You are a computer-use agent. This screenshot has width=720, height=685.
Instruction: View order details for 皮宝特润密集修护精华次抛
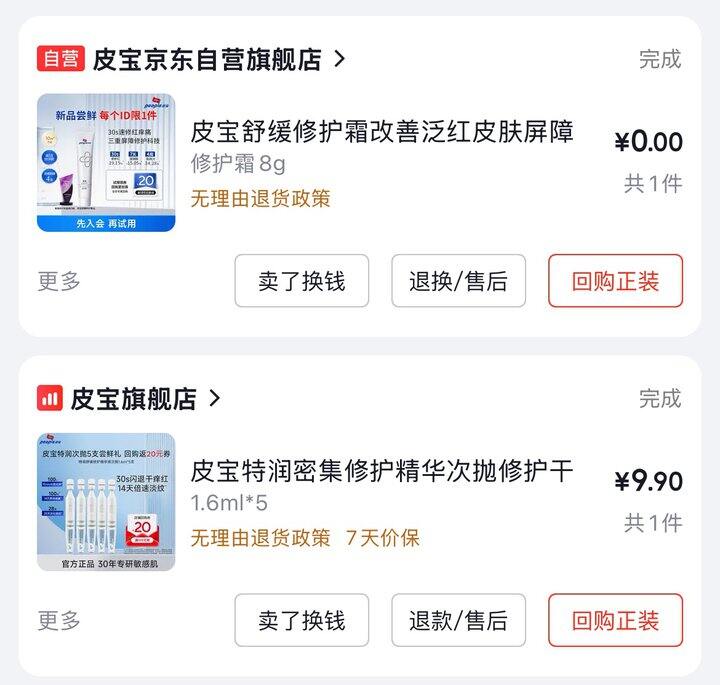(382, 471)
